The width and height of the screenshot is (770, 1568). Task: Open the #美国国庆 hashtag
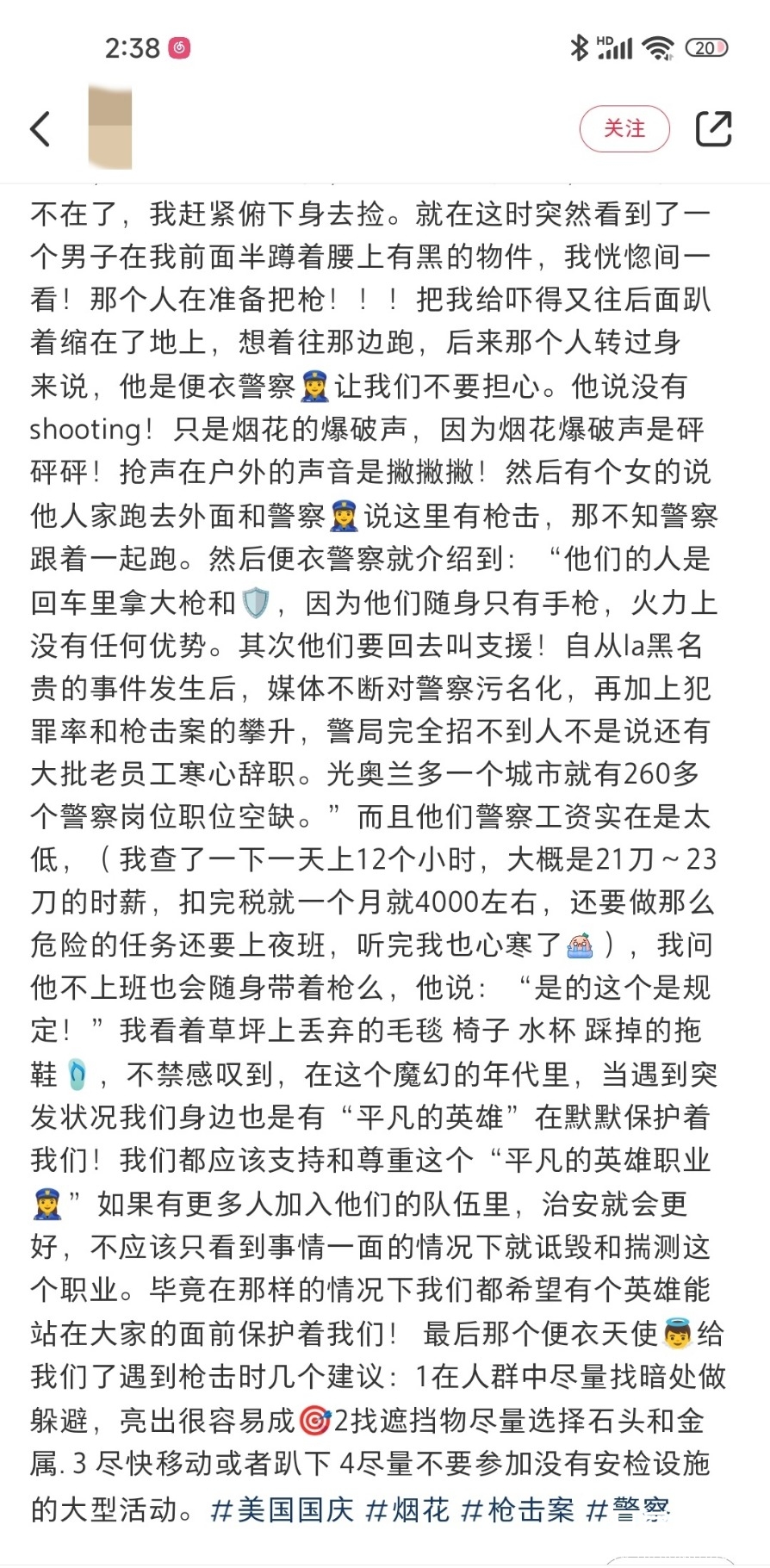282,1509
